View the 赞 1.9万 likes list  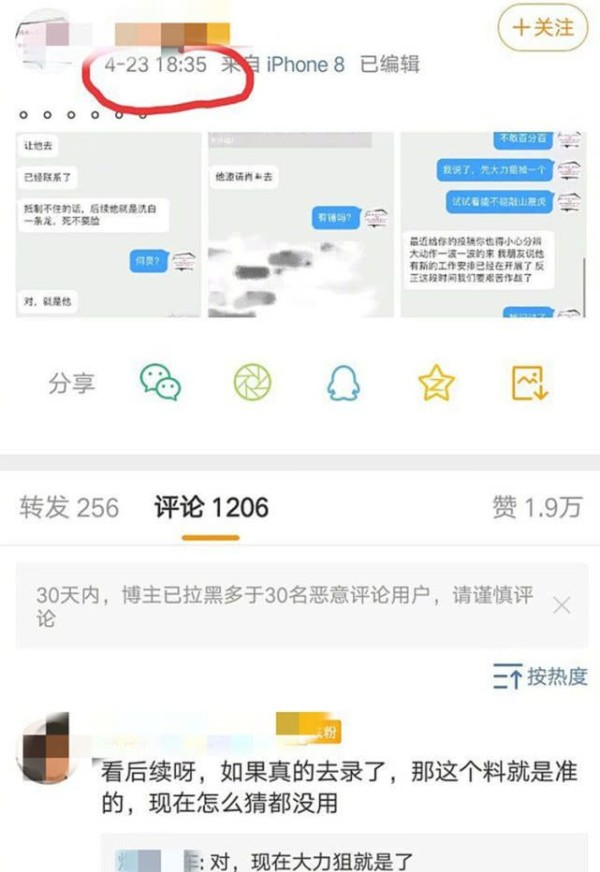[536, 507]
